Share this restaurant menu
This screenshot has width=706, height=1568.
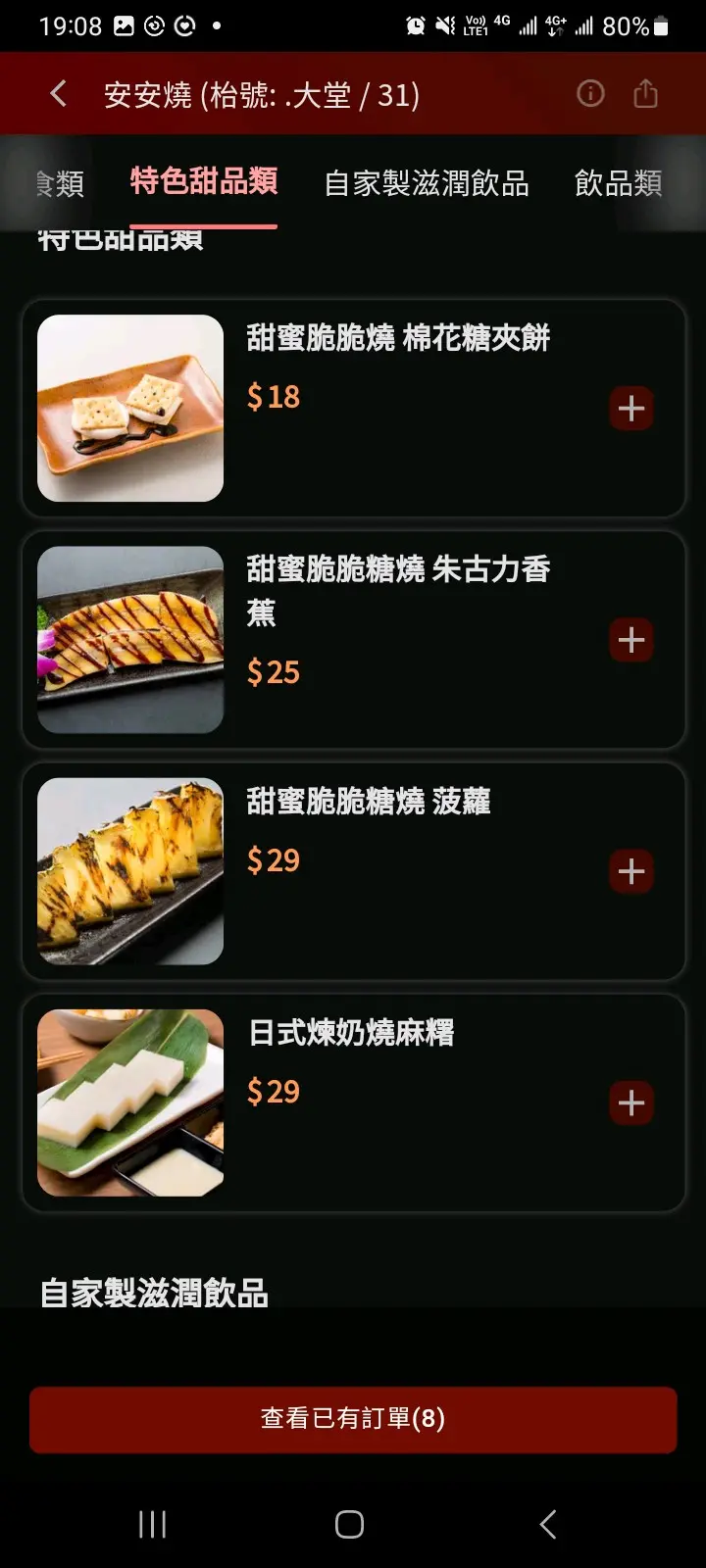645,94
